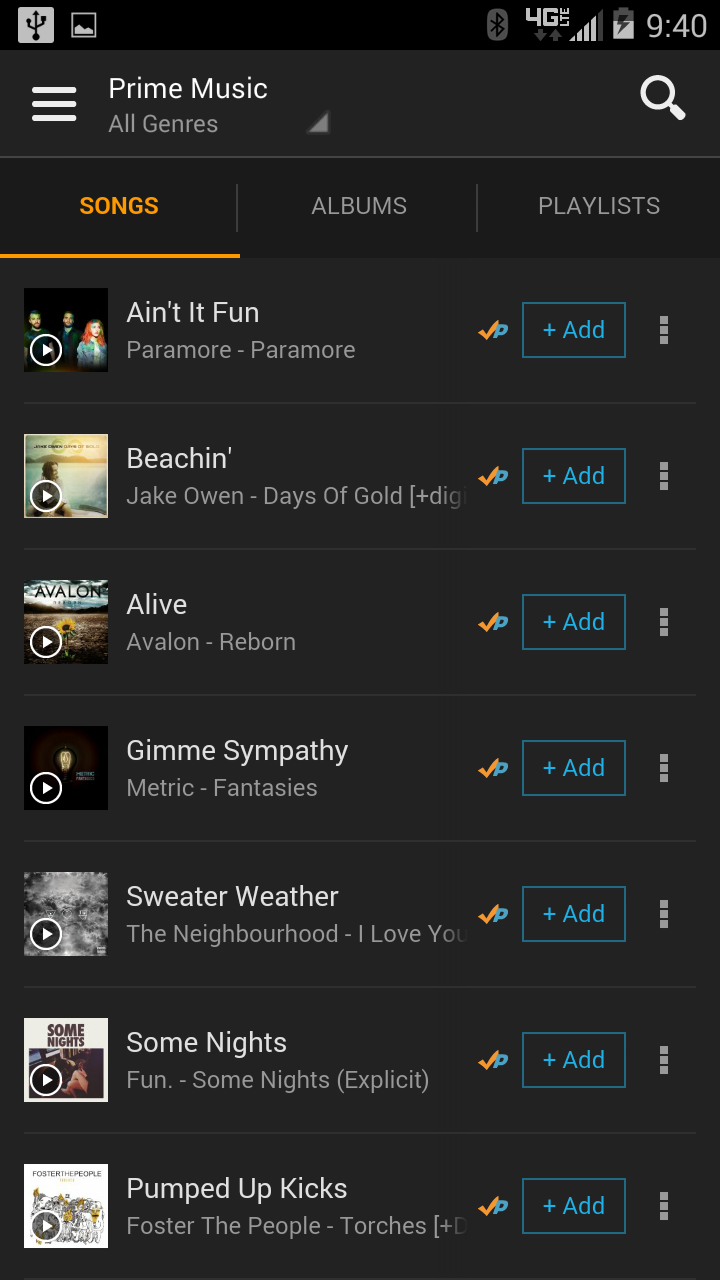Screen dimensions: 720x1280
Task: Play the Gimme Sympathy song preview
Action: (x=45, y=787)
